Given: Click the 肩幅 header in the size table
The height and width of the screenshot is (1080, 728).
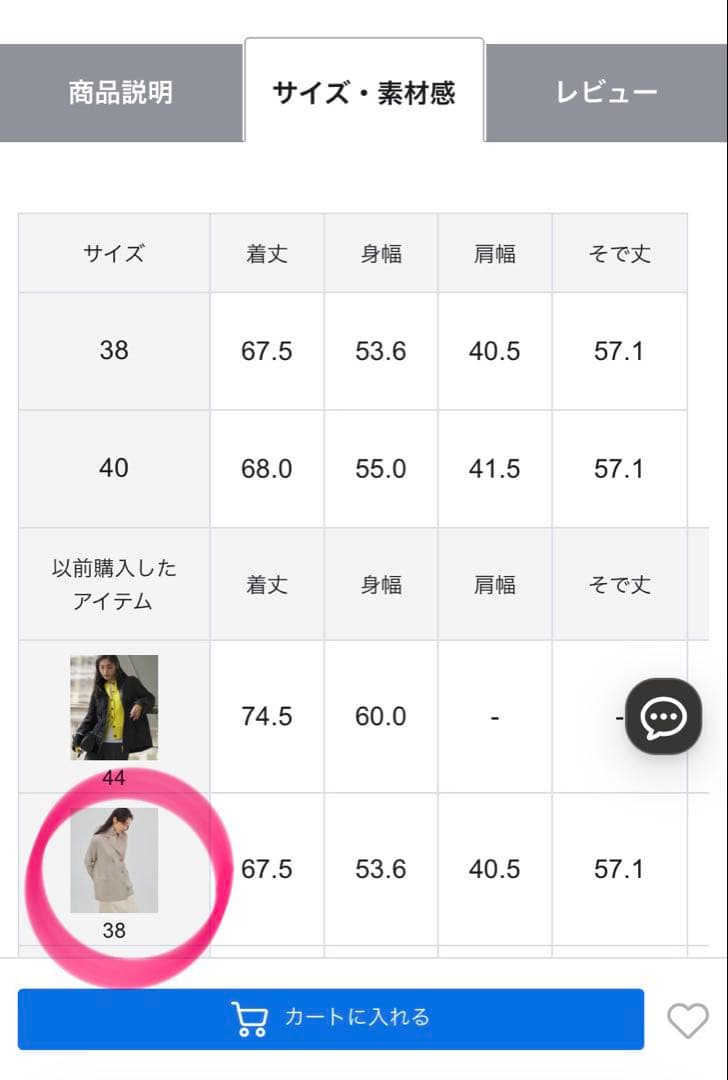Looking at the screenshot, I should [494, 253].
